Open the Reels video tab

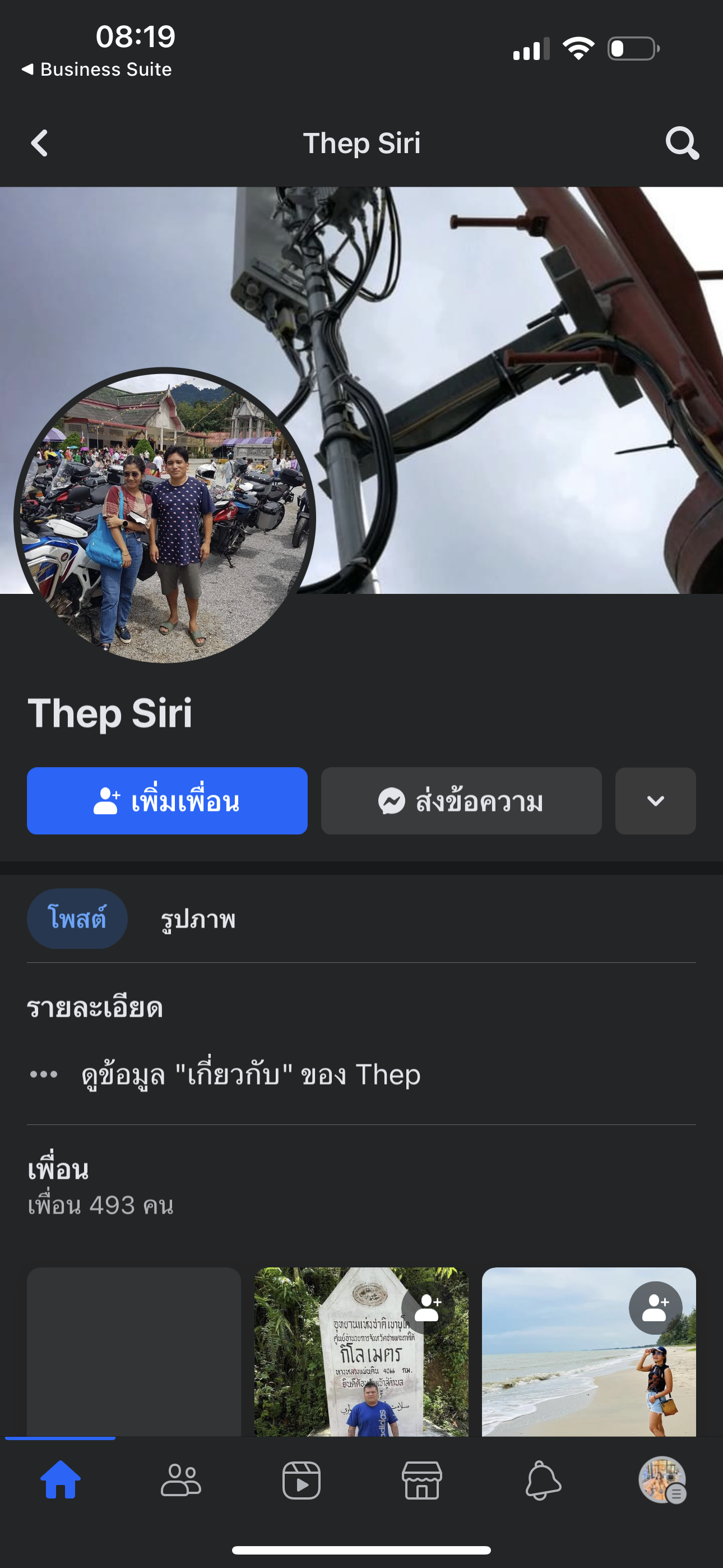click(x=302, y=1480)
